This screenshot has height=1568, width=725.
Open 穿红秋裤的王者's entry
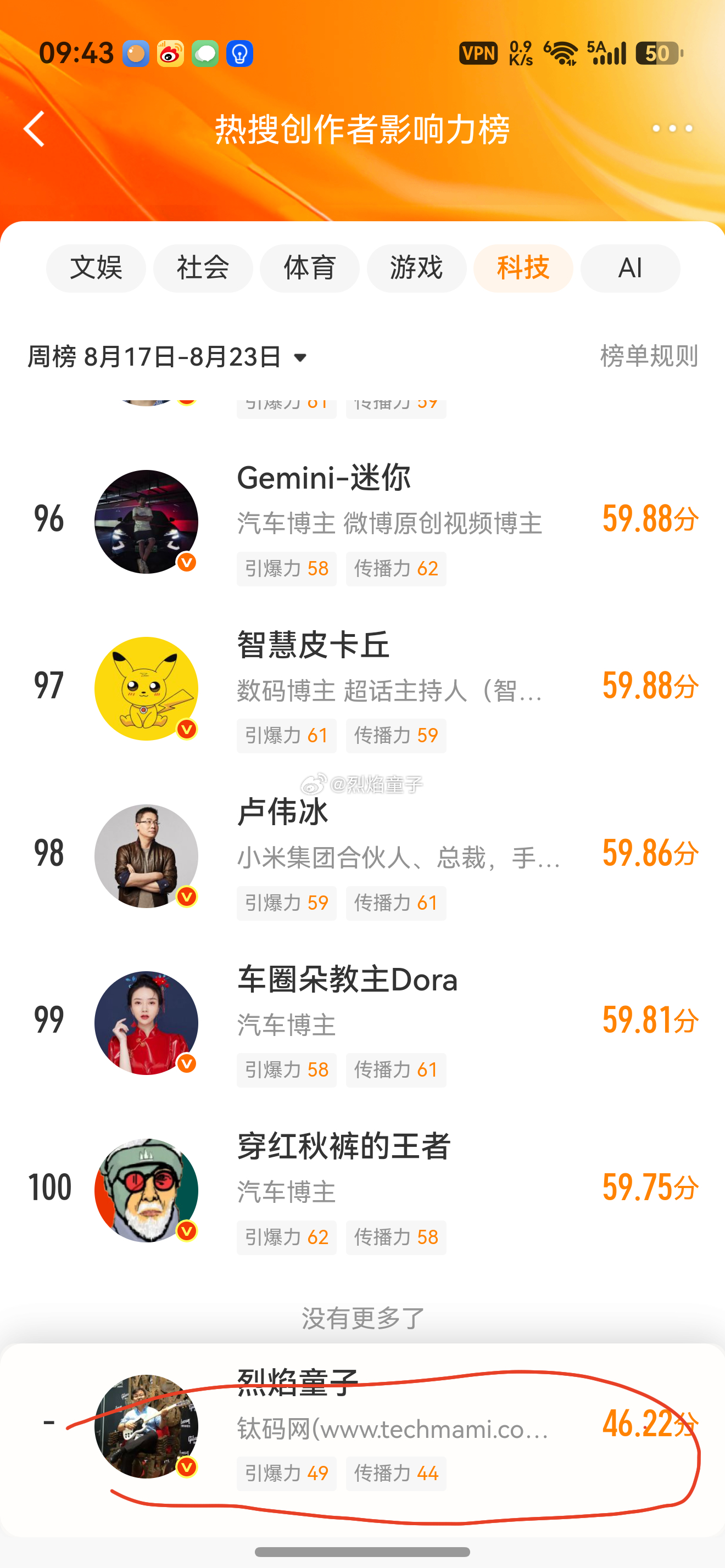363,1190
